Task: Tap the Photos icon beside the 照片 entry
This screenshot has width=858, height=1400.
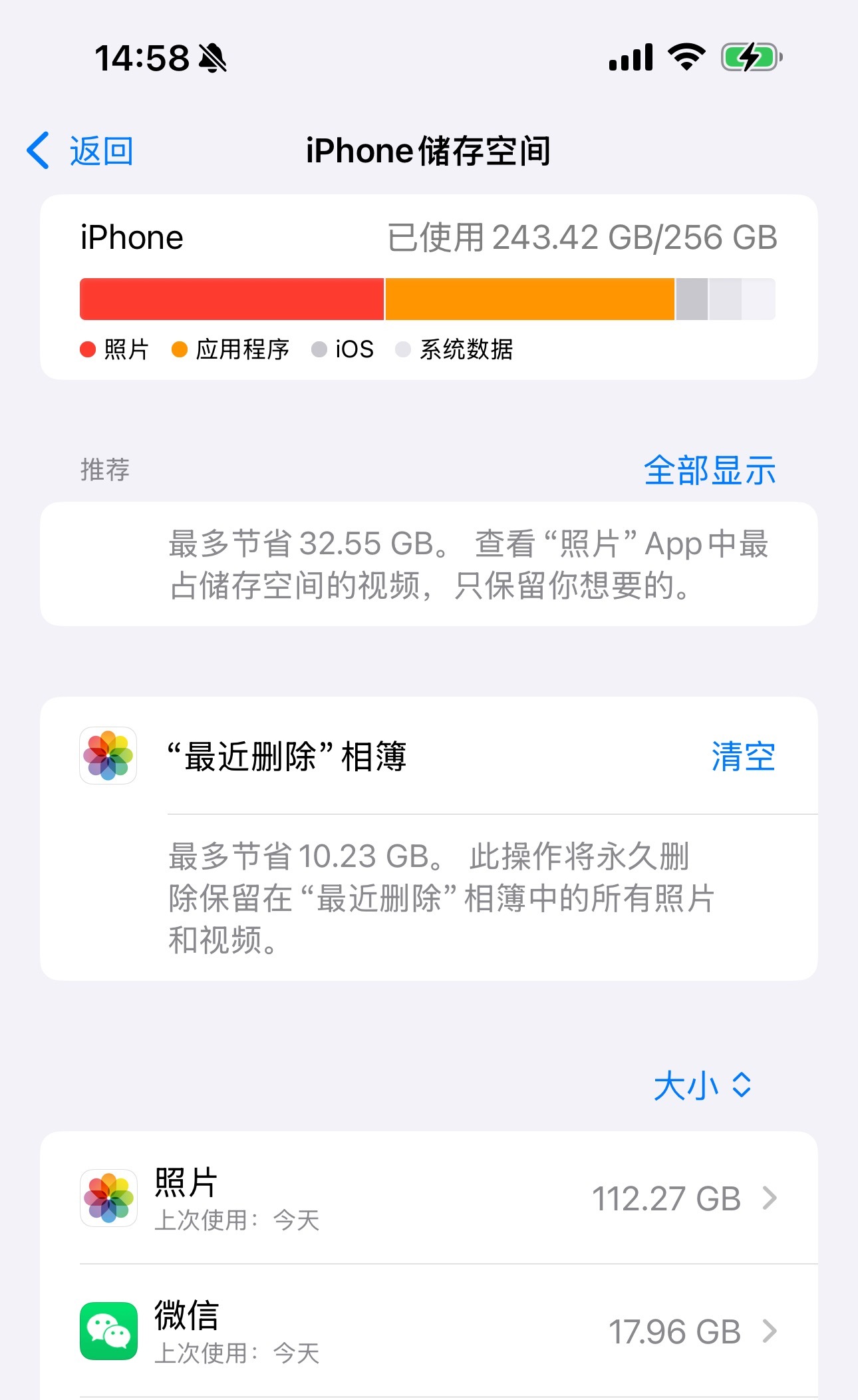Action: tap(108, 1199)
